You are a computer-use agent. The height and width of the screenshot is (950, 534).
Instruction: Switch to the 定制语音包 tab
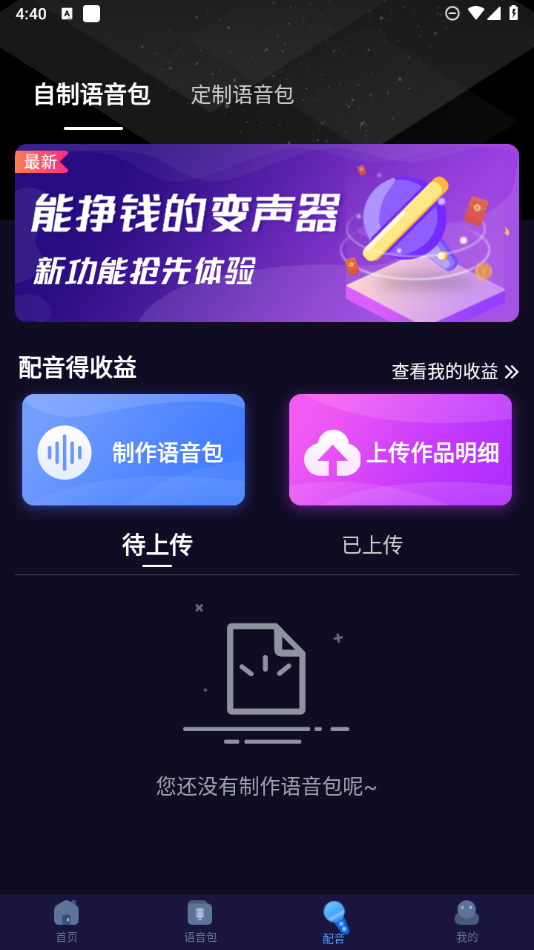click(242, 95)
